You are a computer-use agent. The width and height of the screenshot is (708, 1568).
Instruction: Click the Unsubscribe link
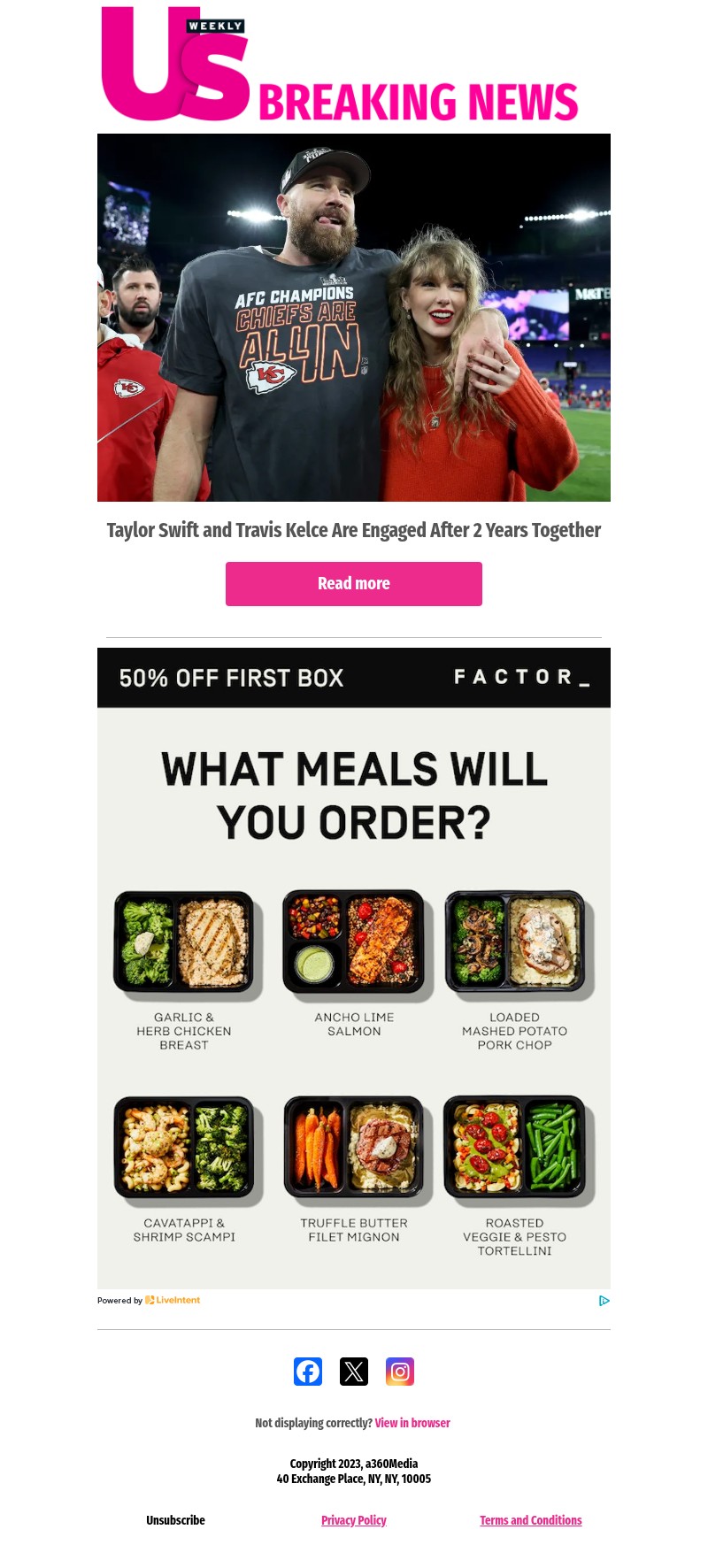[175, 1520]
